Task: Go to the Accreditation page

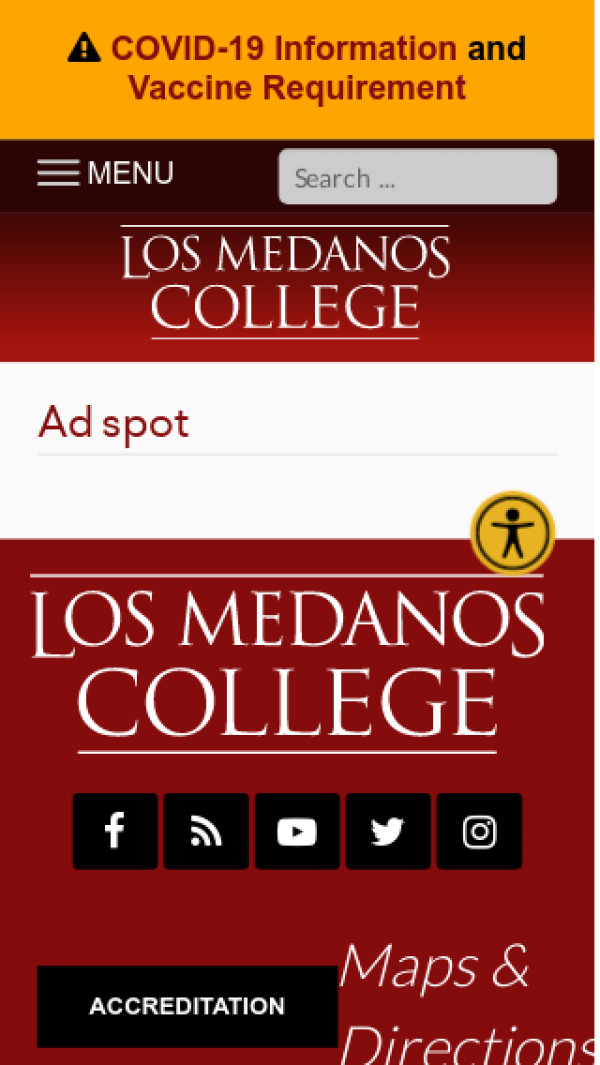Action: pos(187,1006)
